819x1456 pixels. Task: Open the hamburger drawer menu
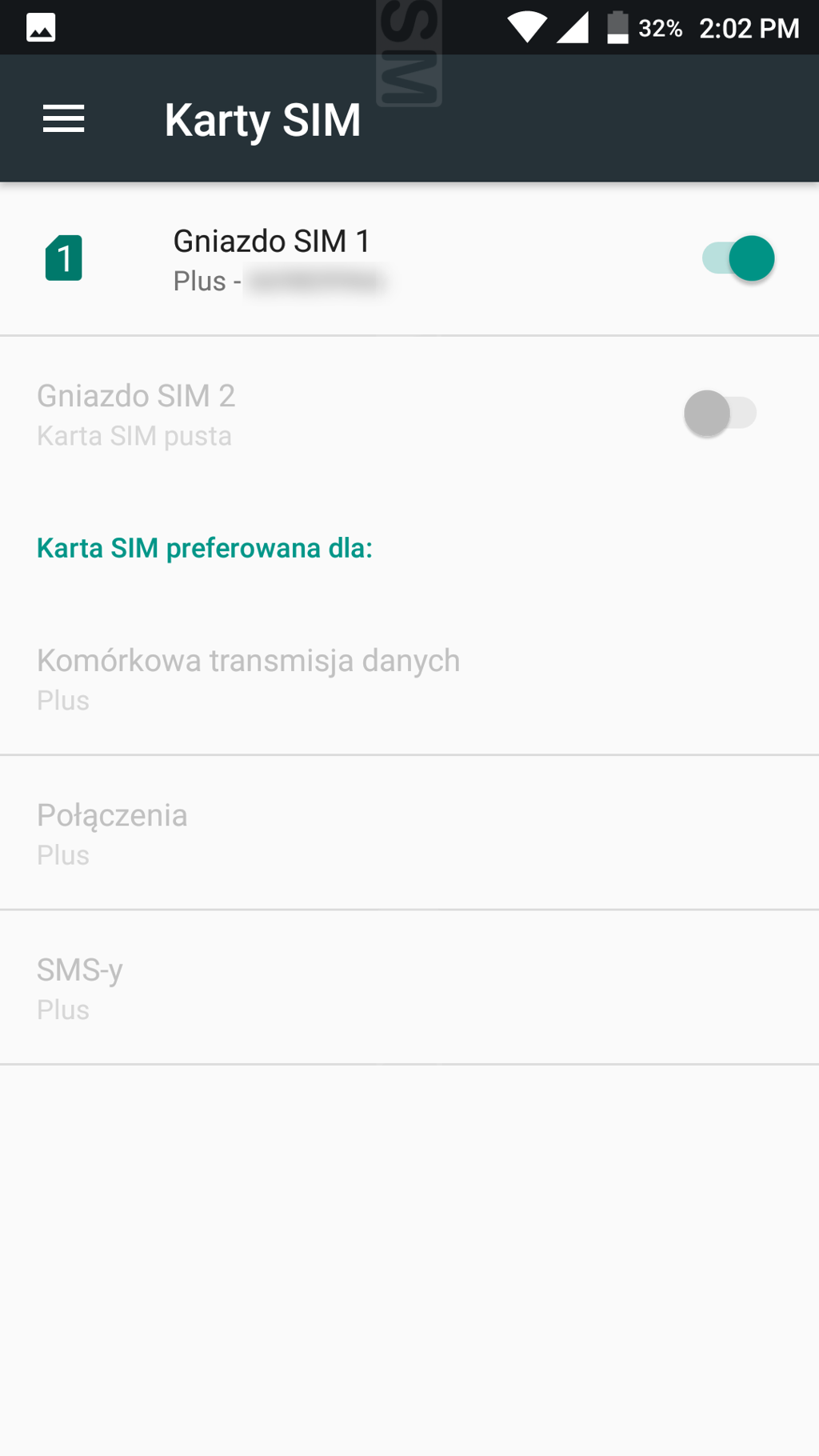[63, 119]
